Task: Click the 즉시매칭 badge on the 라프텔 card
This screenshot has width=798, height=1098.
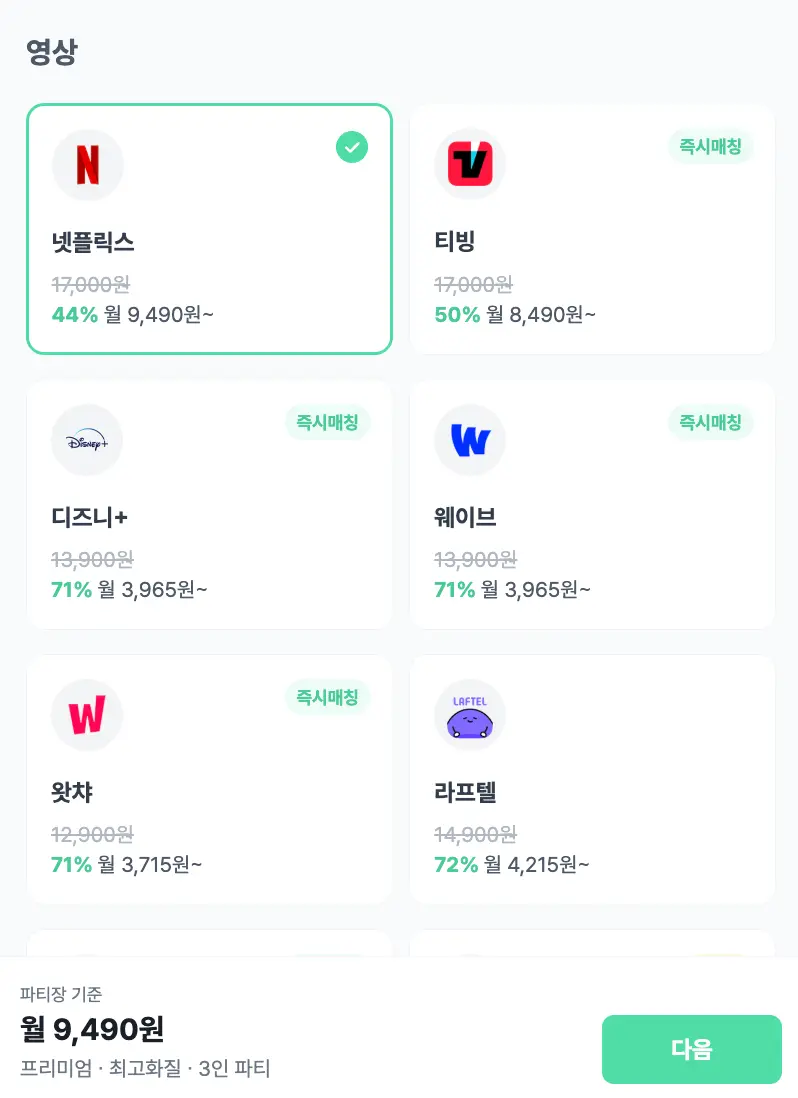Action: pyautogui.click(x=711, y=698)
